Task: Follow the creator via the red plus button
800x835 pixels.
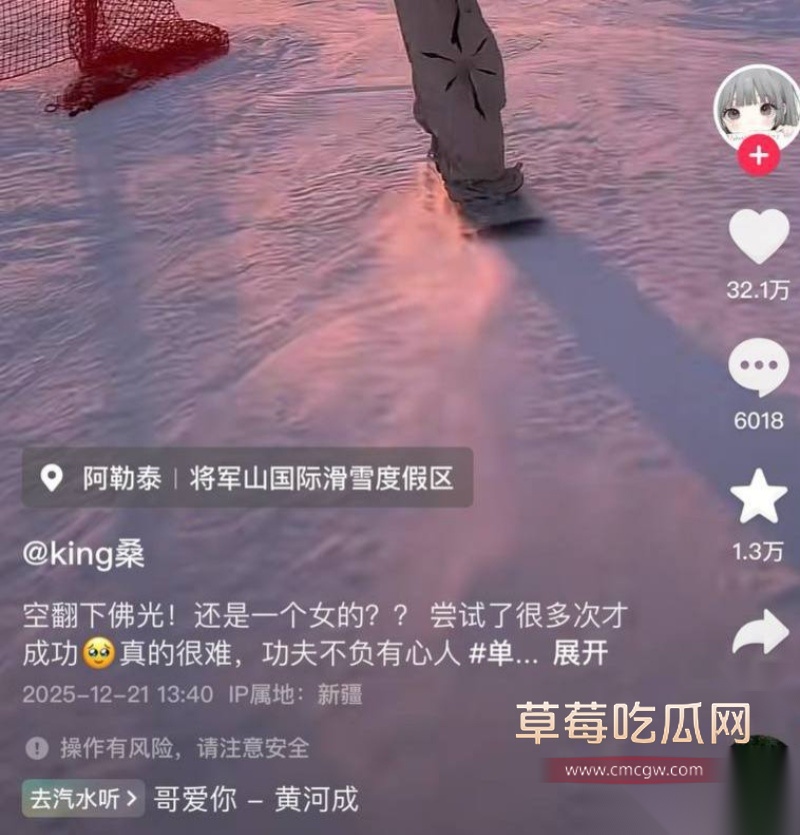Action: [x=757, y=156]
